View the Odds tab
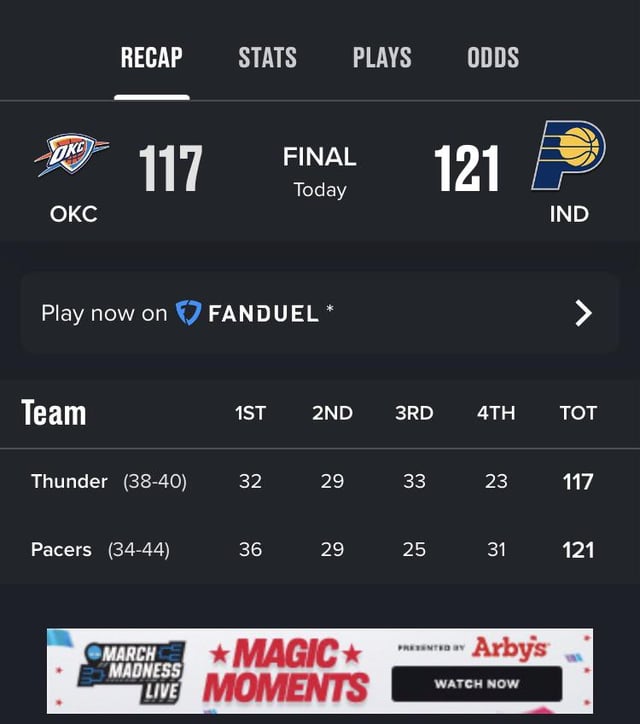The image size is (640, 724). click(493, 58)
